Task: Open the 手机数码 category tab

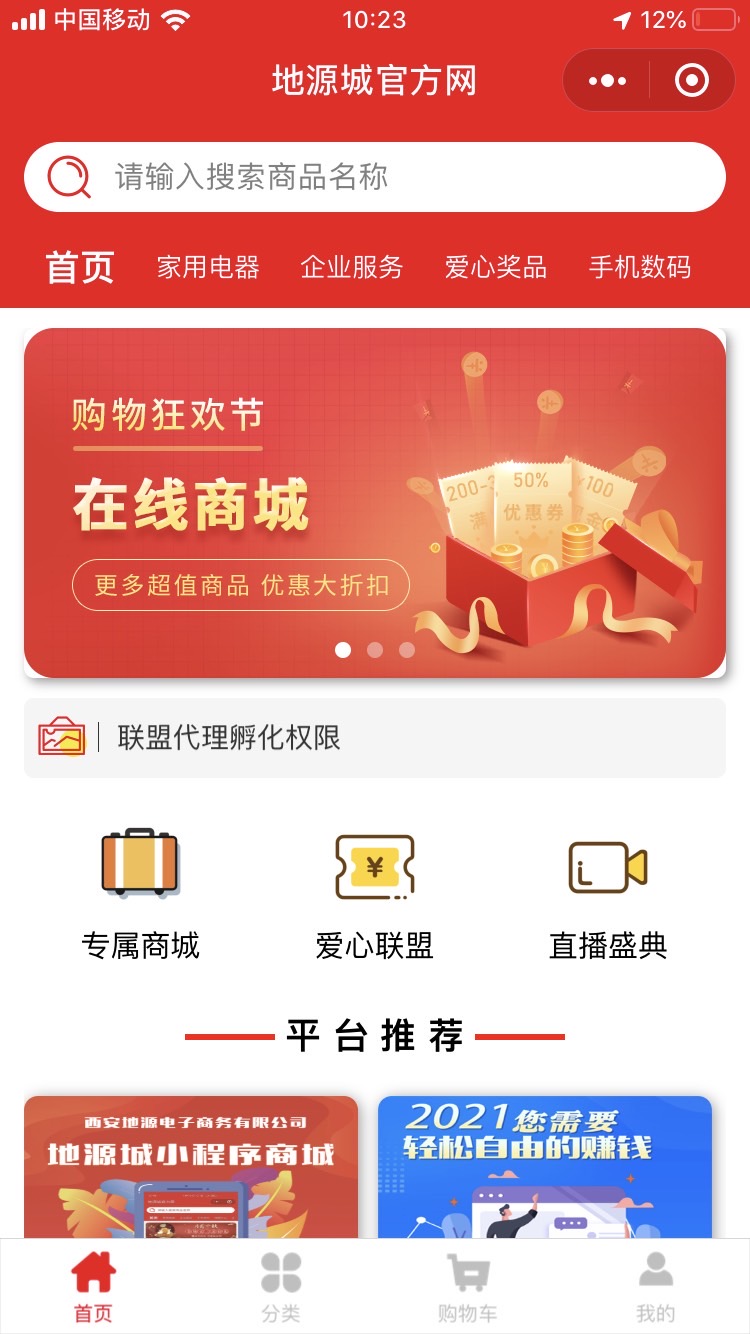Action: click(x=640, y=267)
